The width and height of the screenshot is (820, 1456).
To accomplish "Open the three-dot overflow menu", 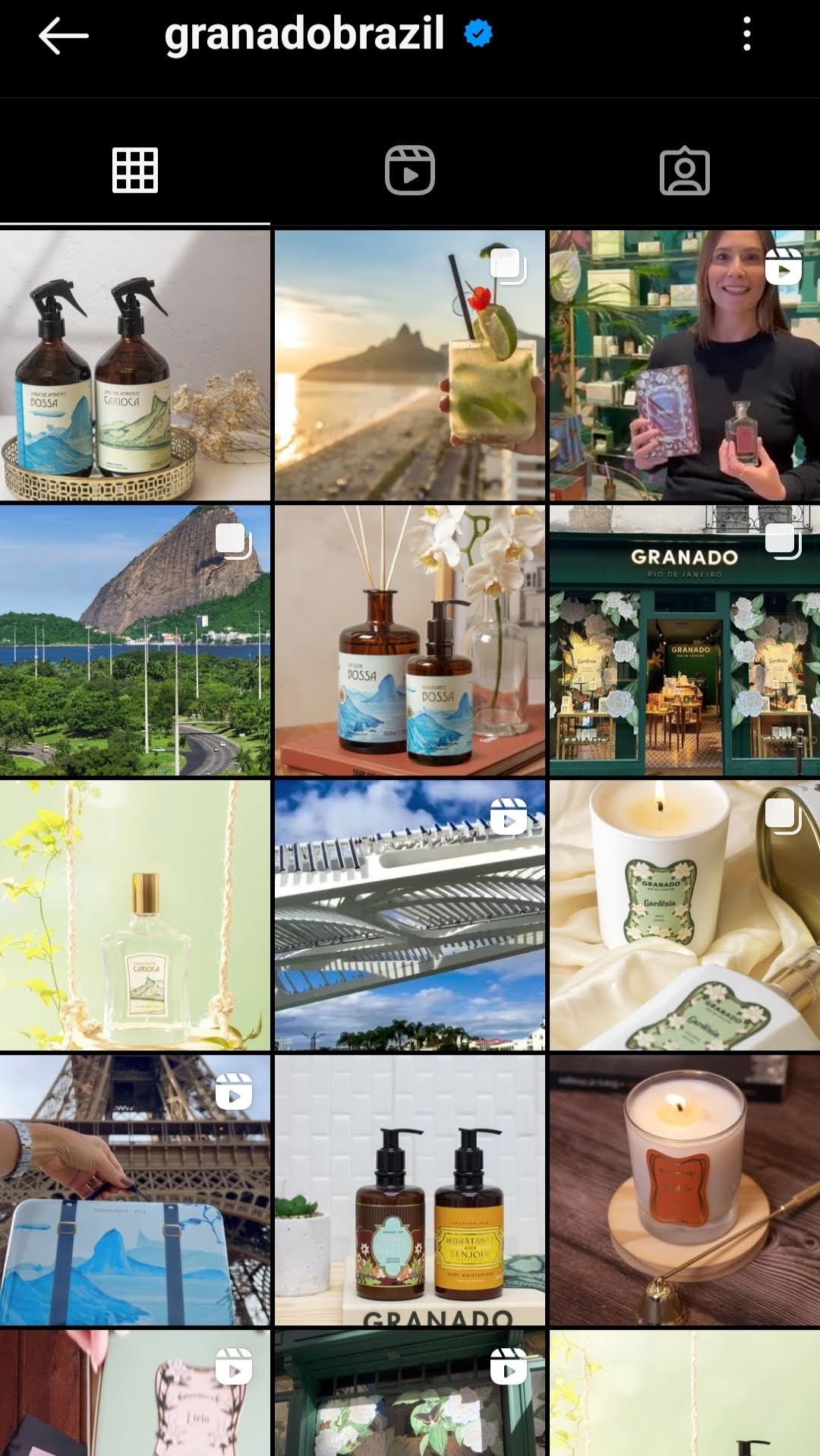I will [747, 35].
